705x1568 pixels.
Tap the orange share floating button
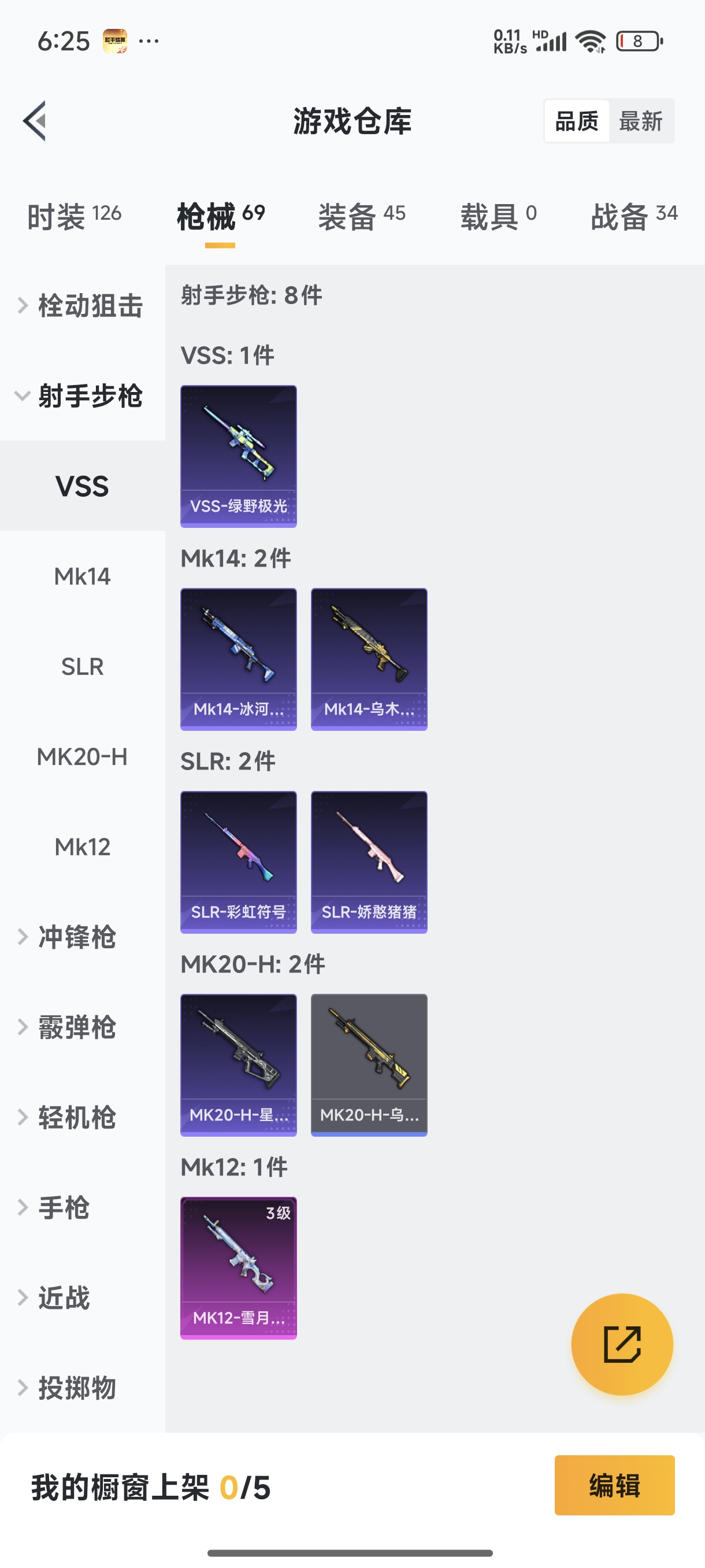pos(622,1344)
